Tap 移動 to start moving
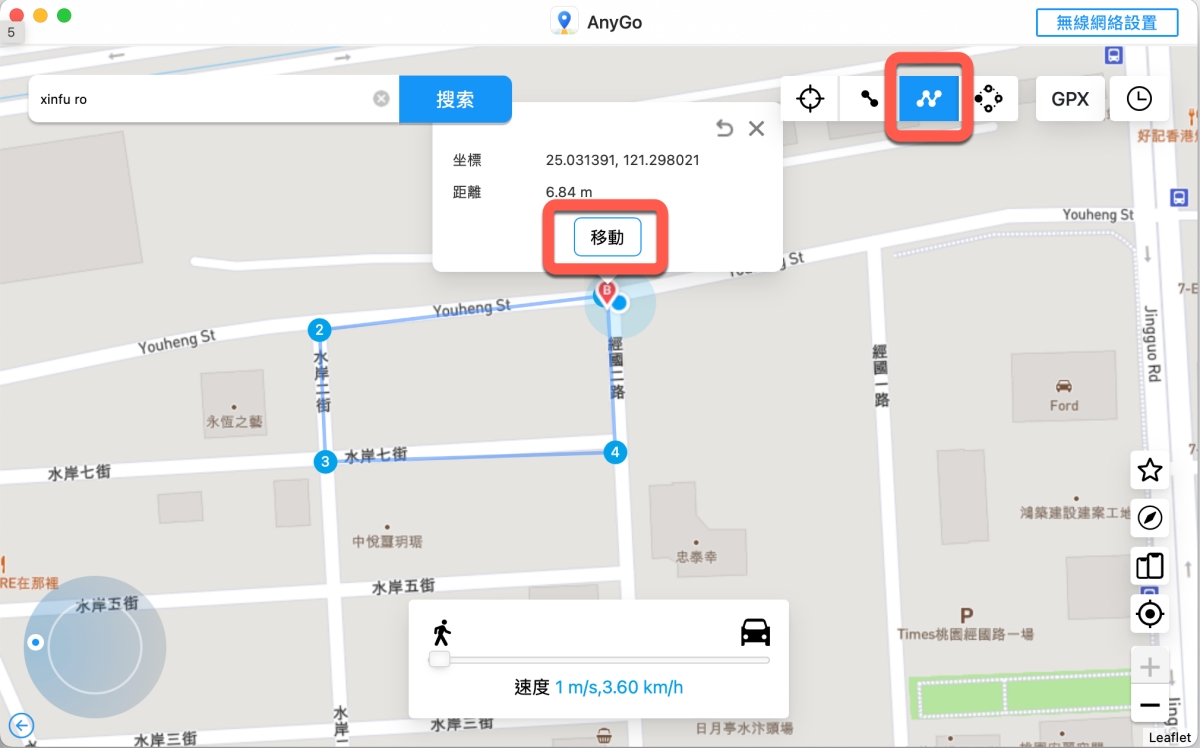This screenshot has width=1200, height=748. click(607, 238)
